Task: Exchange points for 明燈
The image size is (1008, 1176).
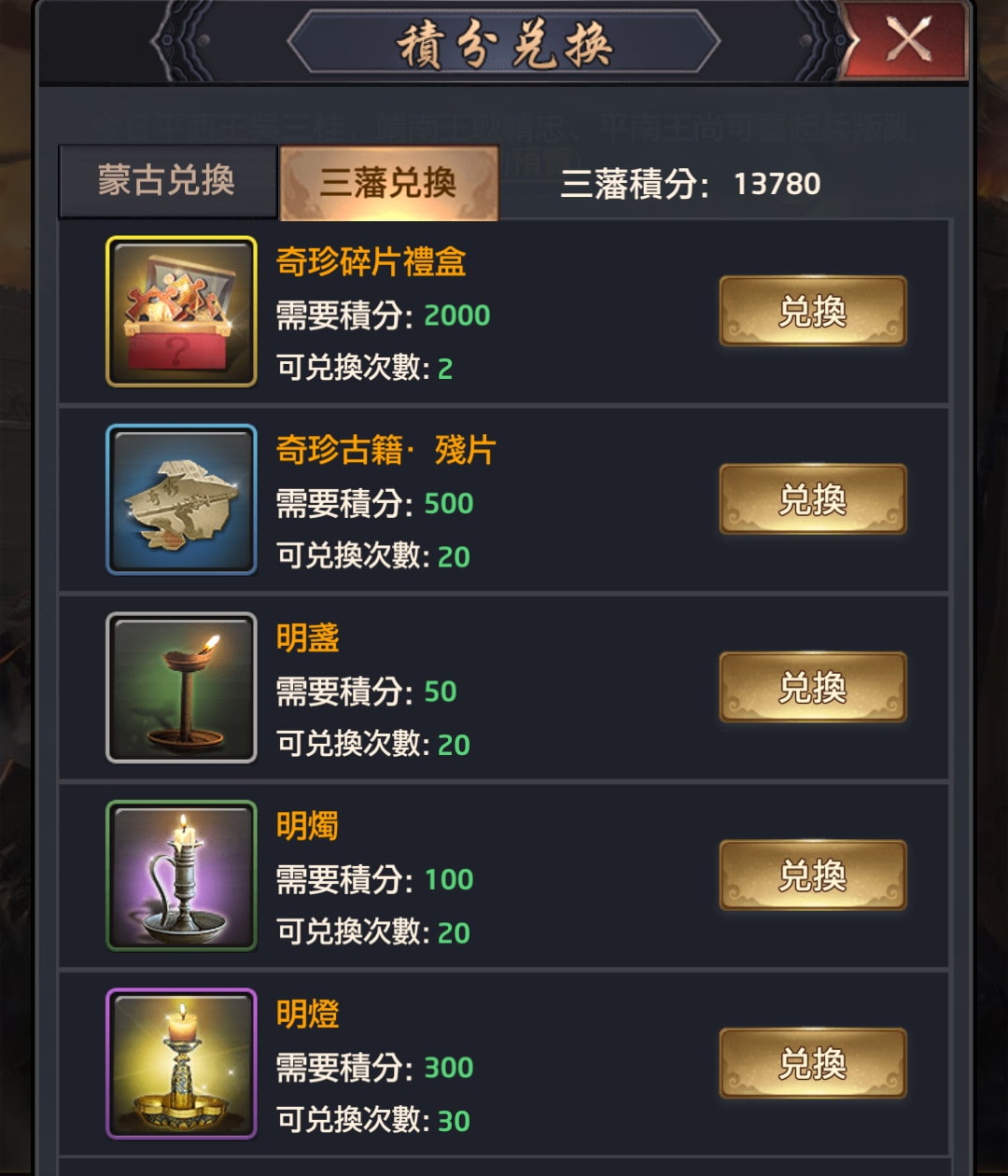Action: coord(812,1063)
